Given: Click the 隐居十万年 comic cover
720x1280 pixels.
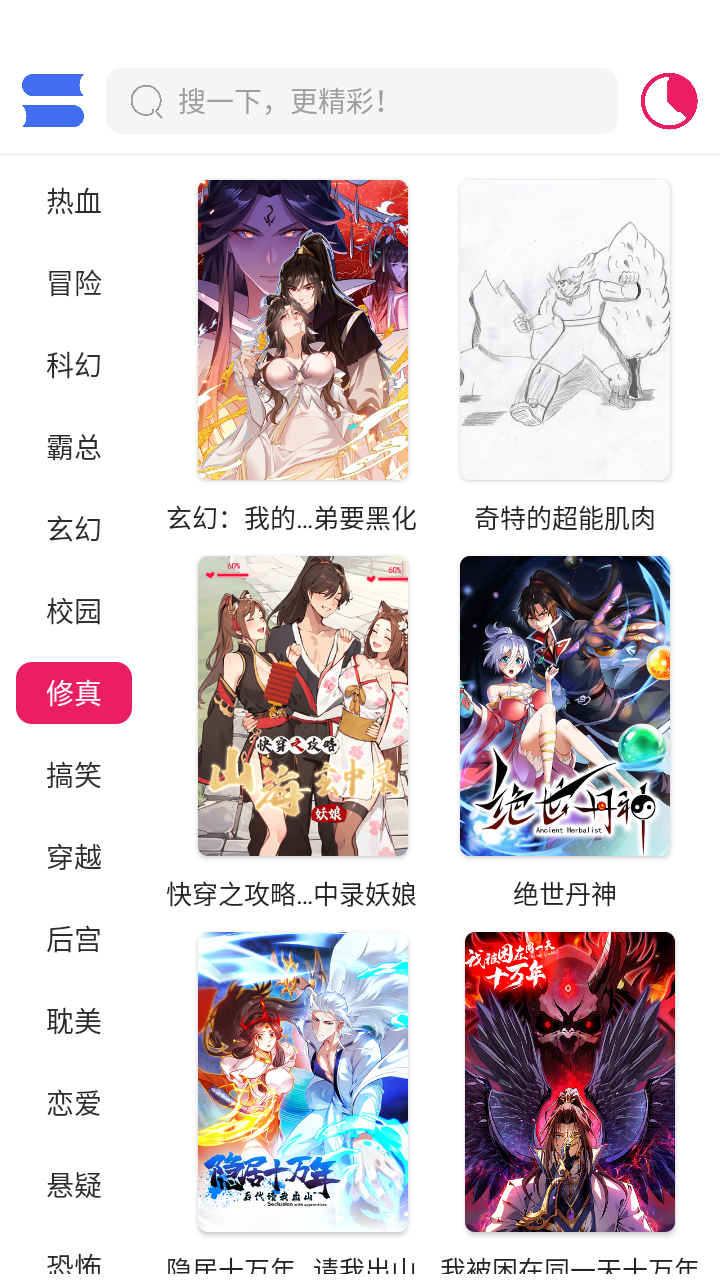Looking at the screenshot, I should pyautogui.click(x=303, y=1081).
